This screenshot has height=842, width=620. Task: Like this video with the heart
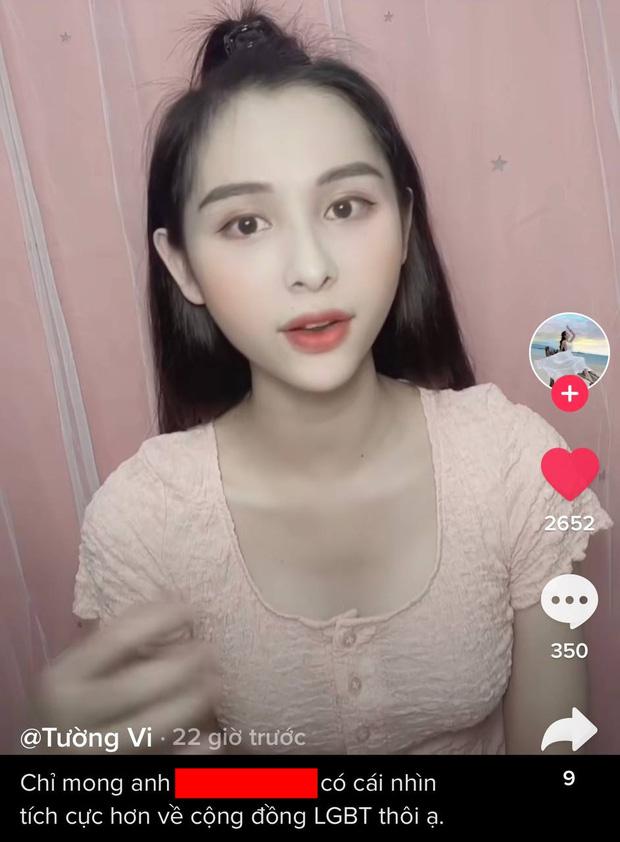click(x=569, y=474)
